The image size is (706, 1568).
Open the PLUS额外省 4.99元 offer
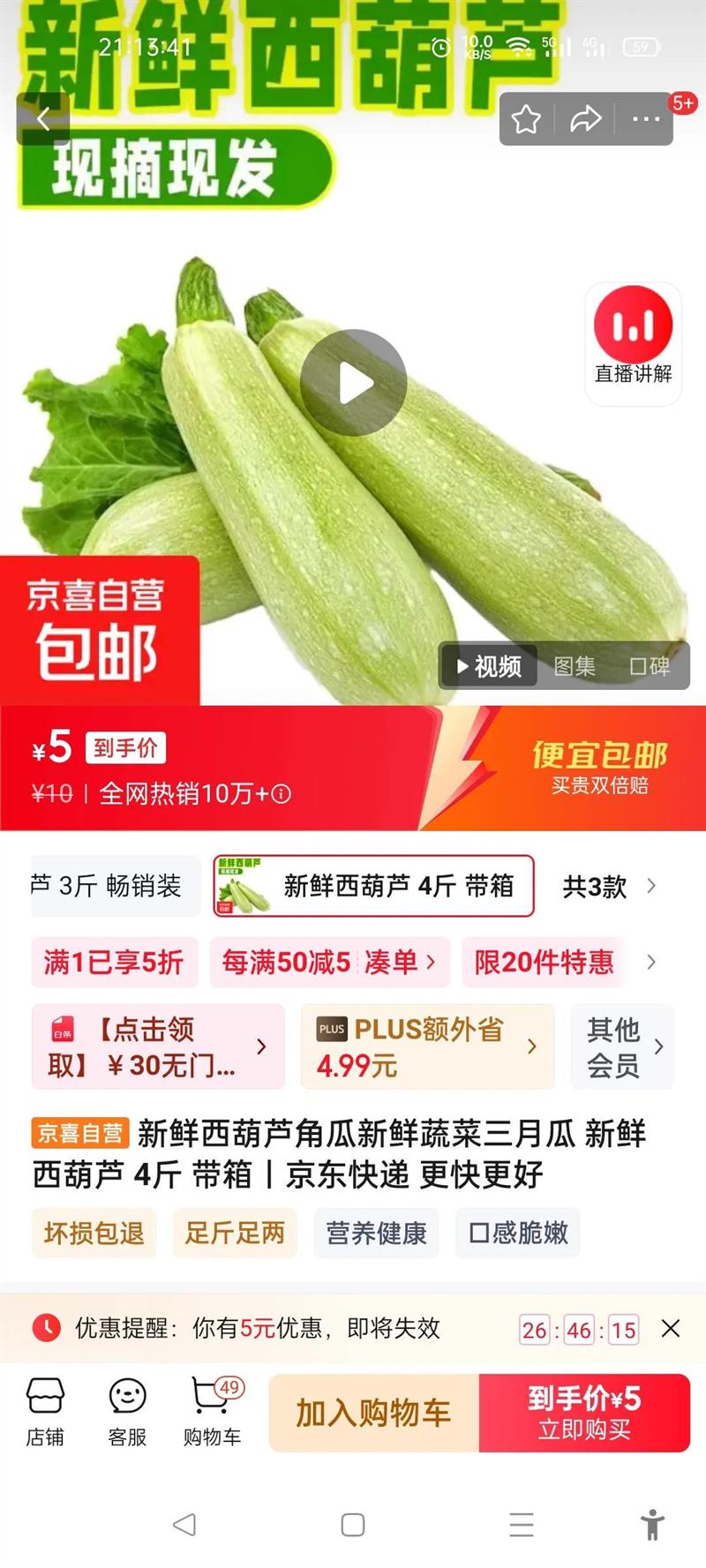point(427,1047)
